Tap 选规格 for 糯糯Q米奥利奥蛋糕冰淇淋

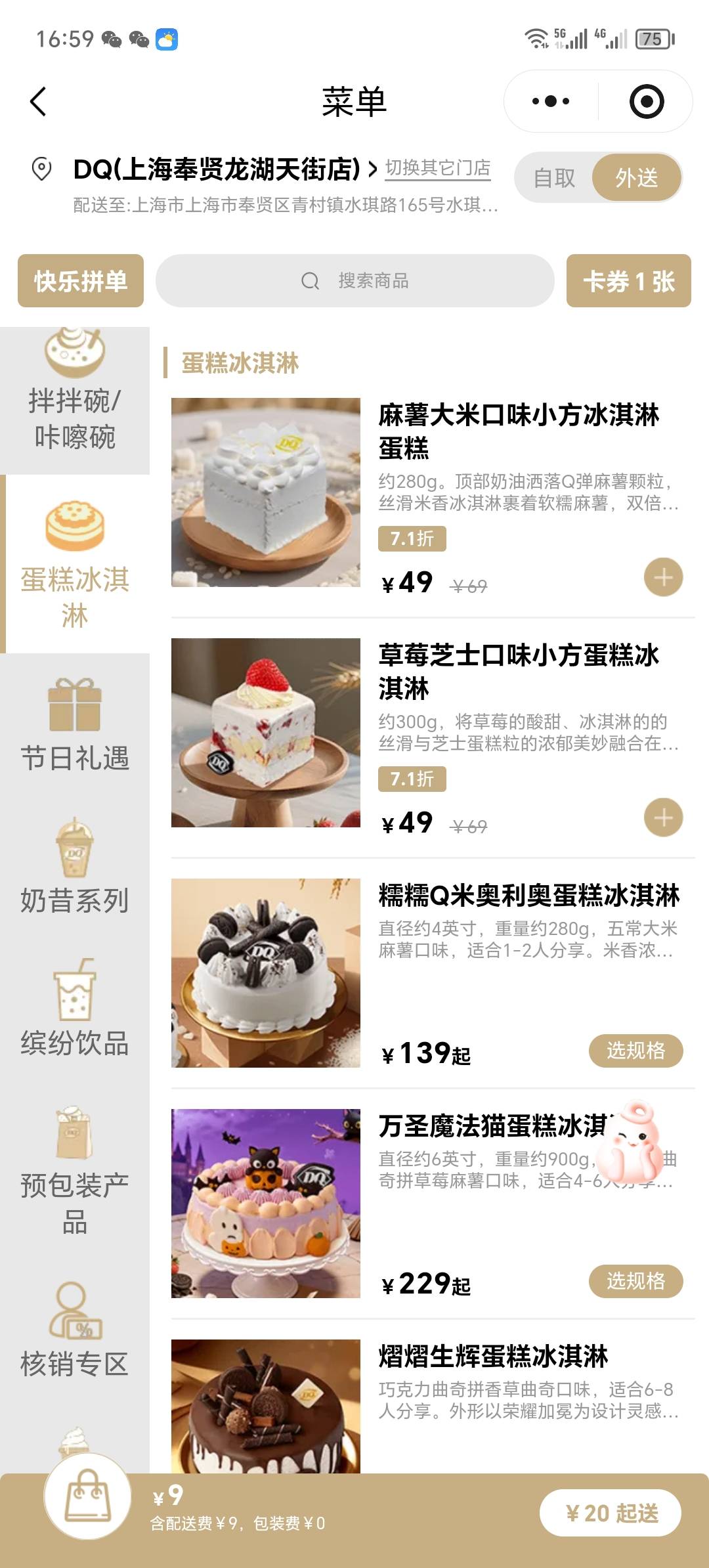coord(635,1051)
